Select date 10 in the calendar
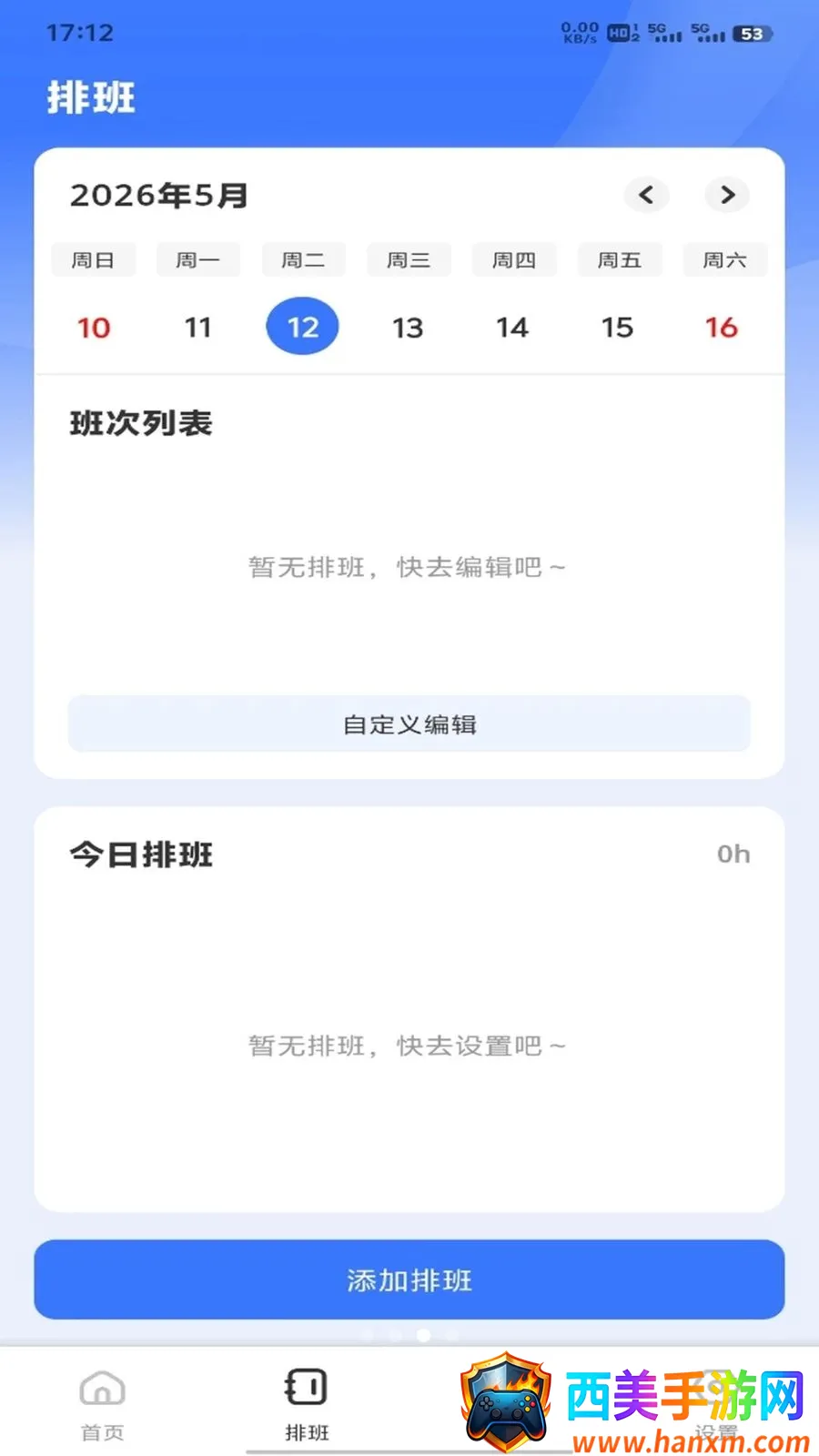Screen dimensions: 819x1456 coord(94,328)
